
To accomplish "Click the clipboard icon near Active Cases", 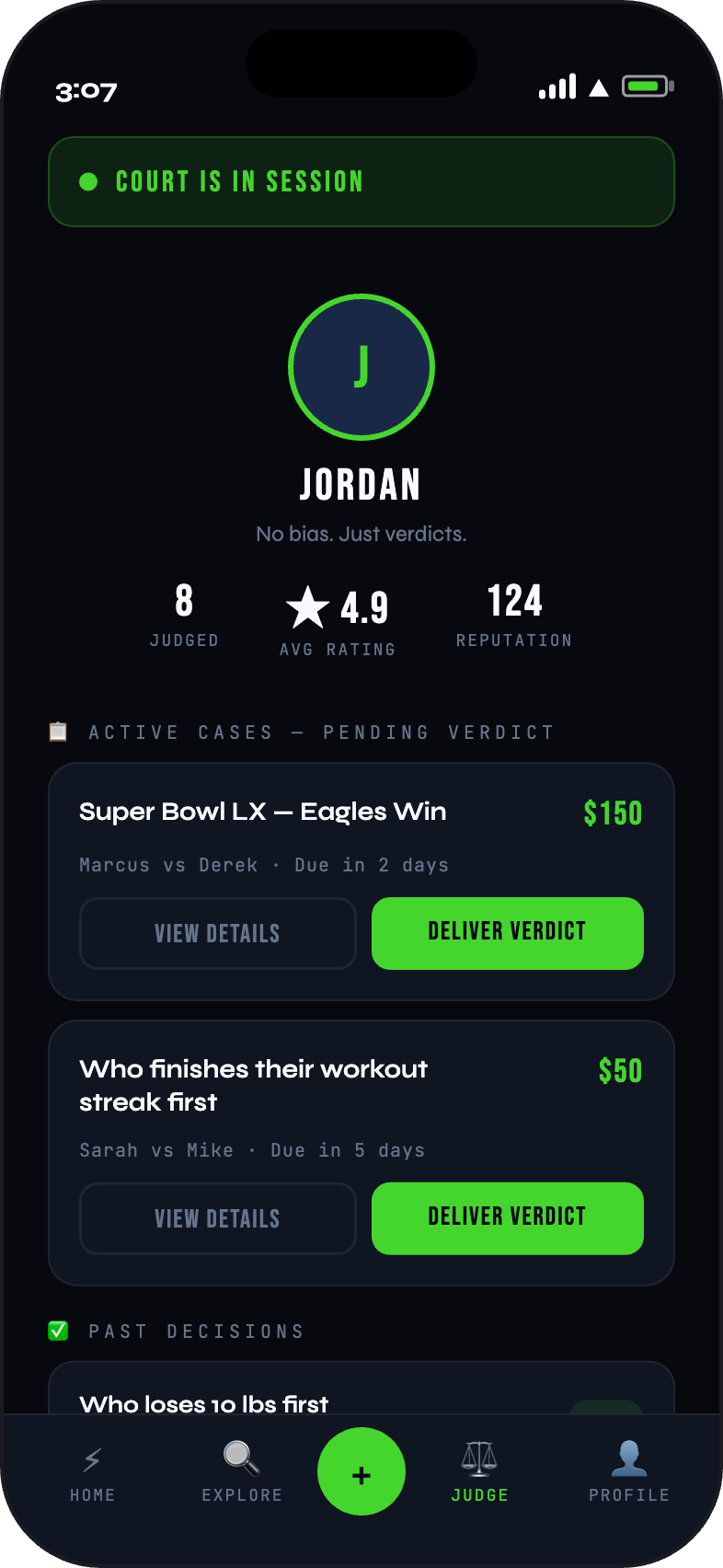I will (58, 732).
